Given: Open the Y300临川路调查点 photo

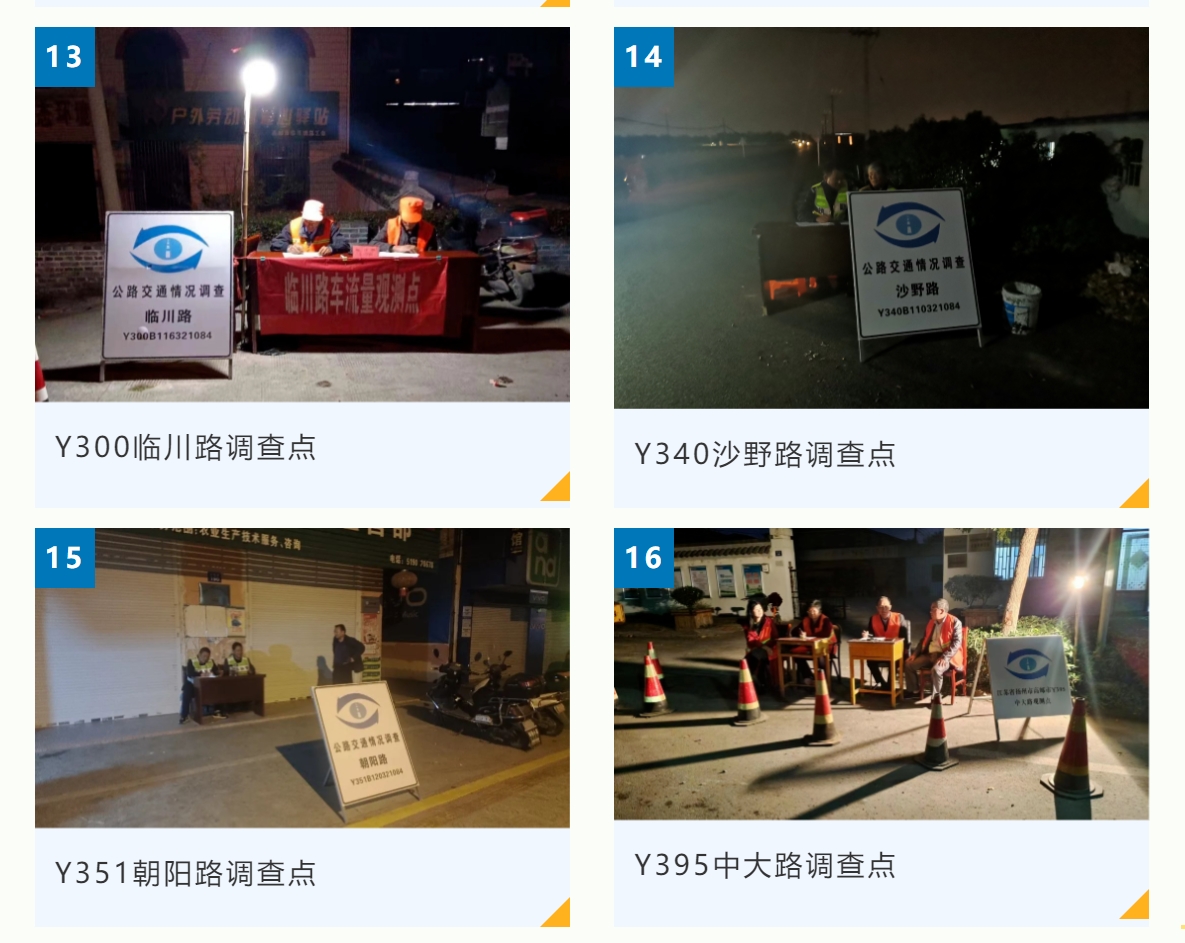Looking at the screenshot, I should click(302, 215).
